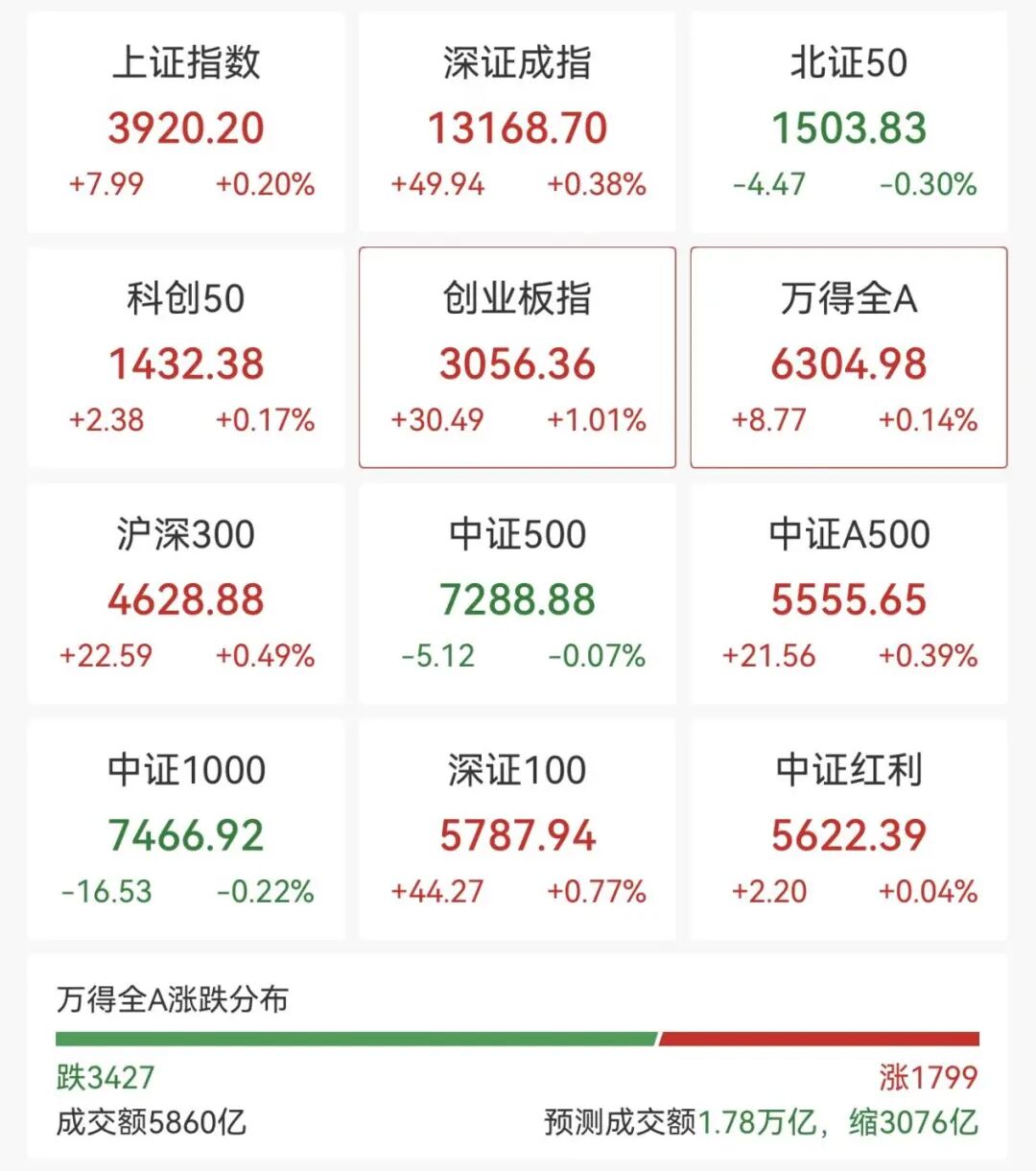Click the +1.01% change of 创业板指
This screenshot has height=1171, width=1036.
(596, 419)
